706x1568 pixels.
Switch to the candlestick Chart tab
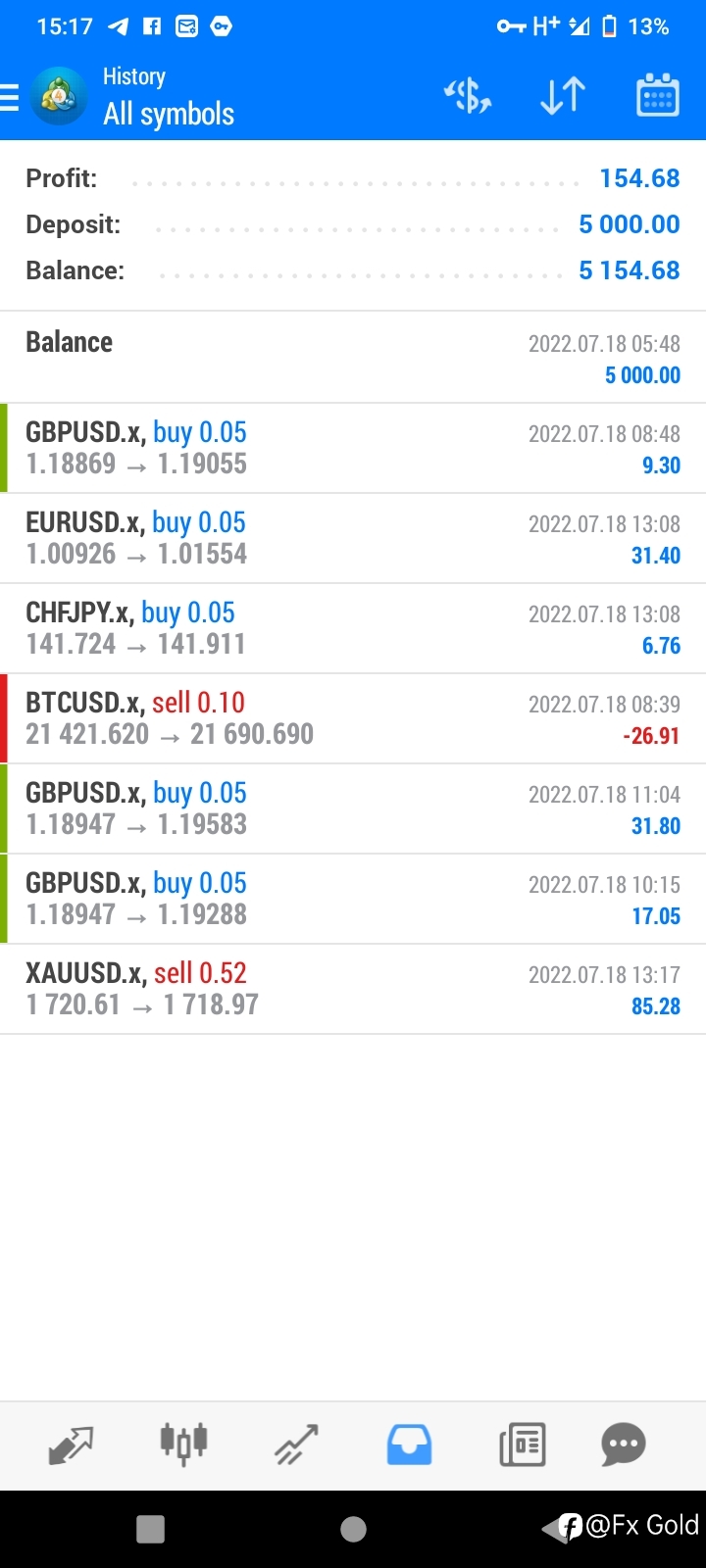click(183, 1445)
